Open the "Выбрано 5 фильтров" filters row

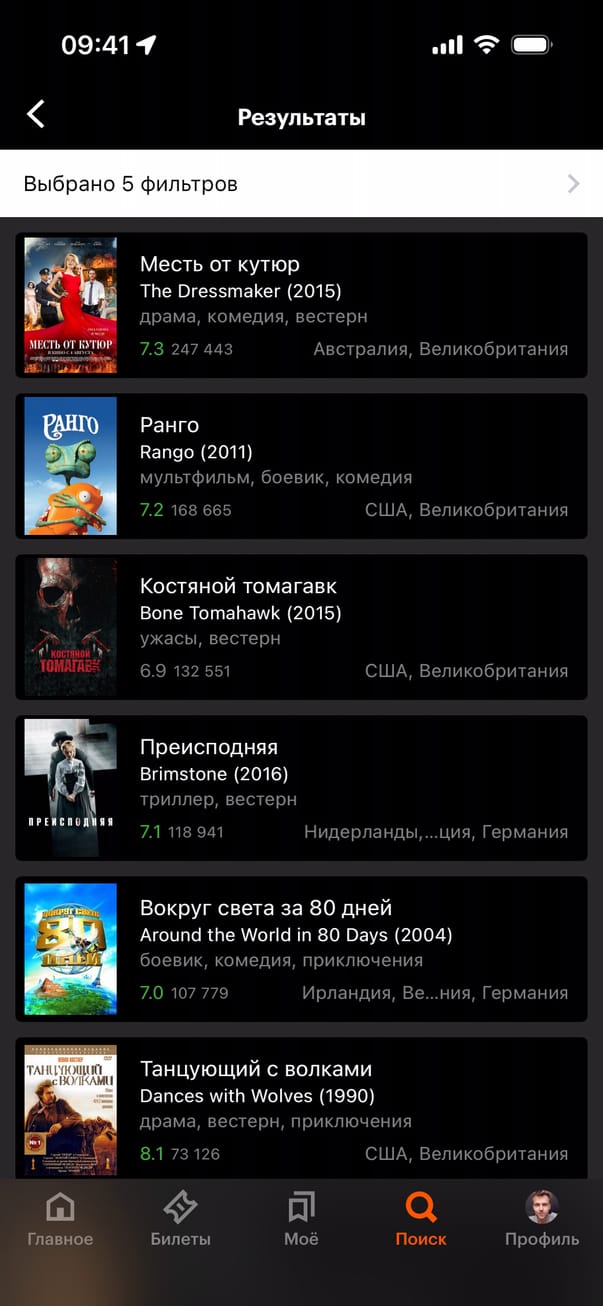coord(300,184)
